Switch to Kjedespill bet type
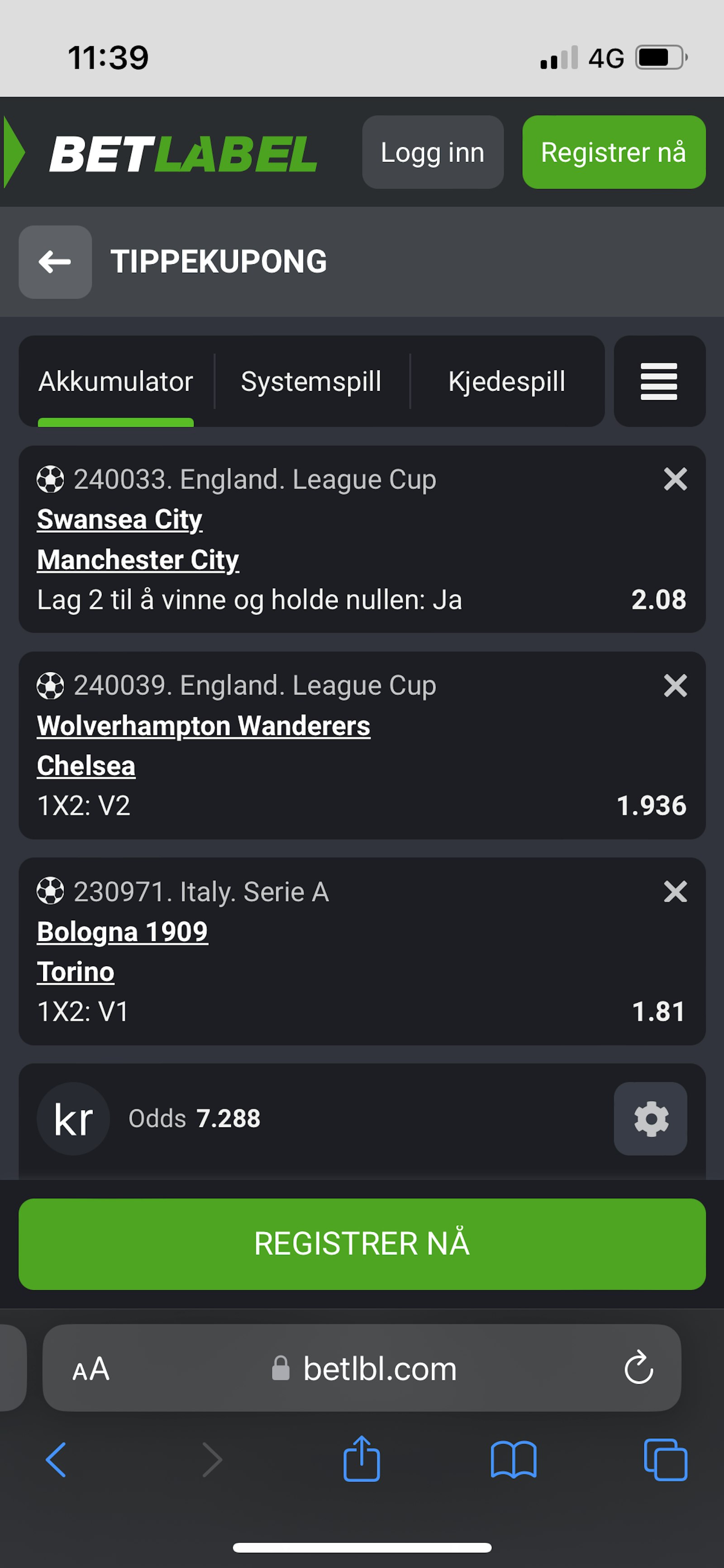Viewport: 724px width, 1568px height. (507, 381)
